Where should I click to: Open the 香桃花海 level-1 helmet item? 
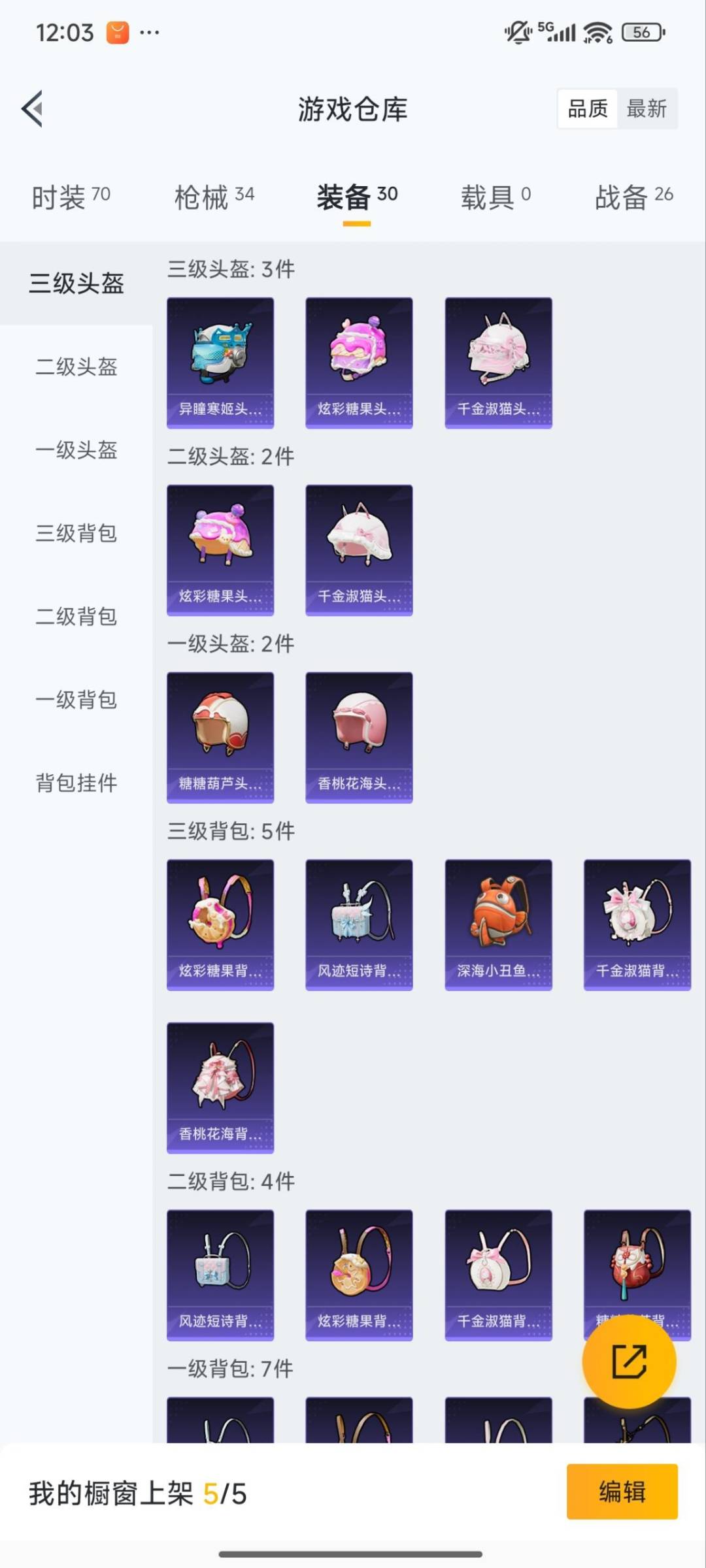coord(359,736)
